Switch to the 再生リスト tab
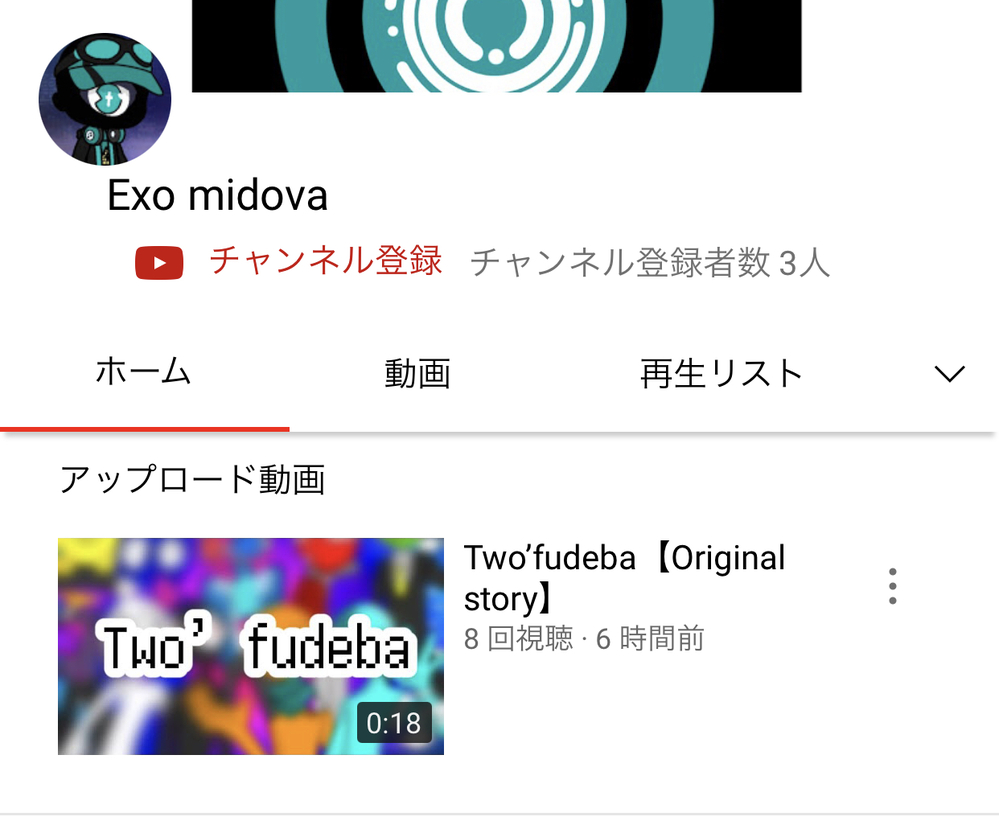The height and width of the screenshot is (833, 999). click(721, 374)
